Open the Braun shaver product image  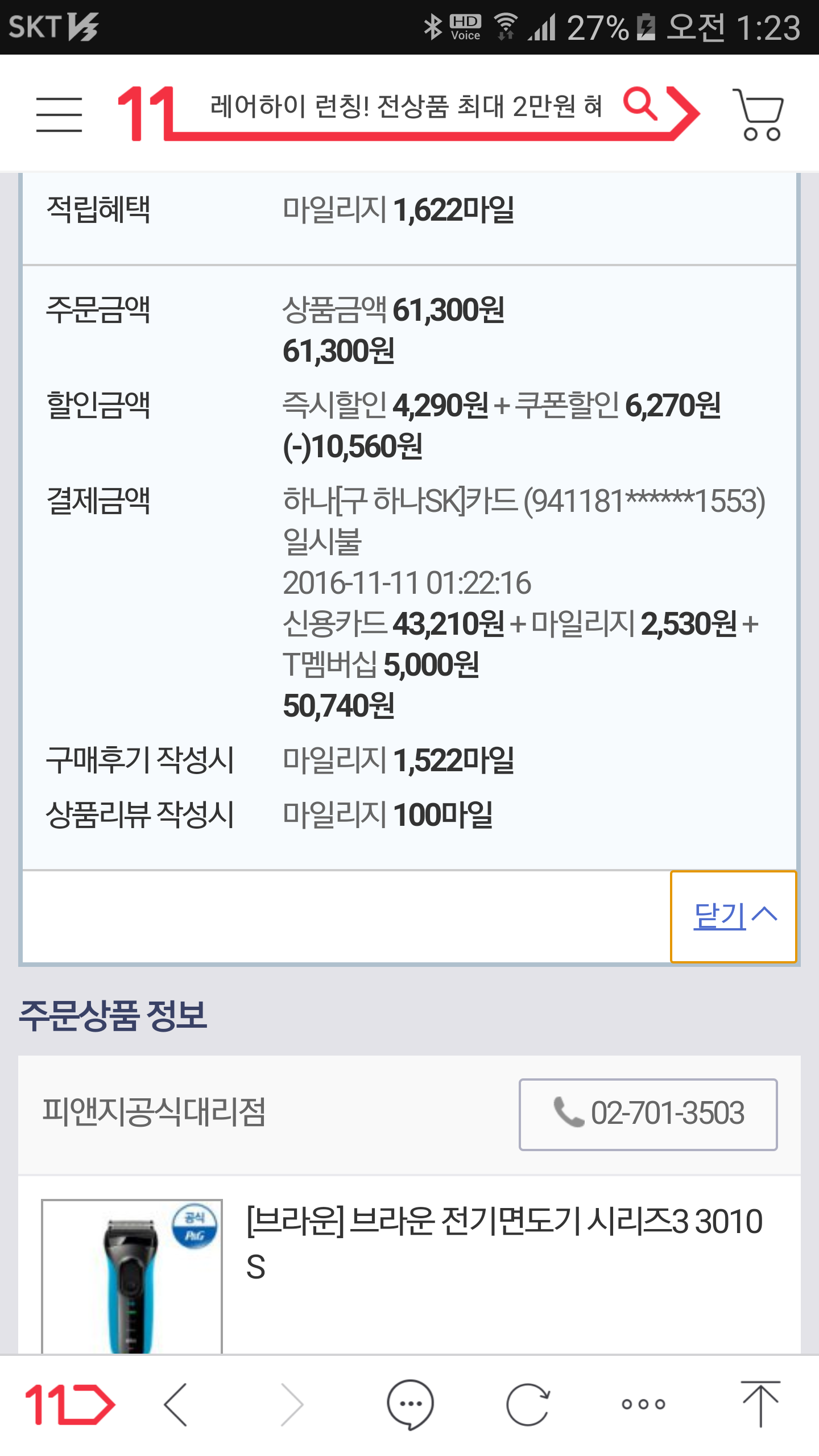click(x=132, y=1276)
